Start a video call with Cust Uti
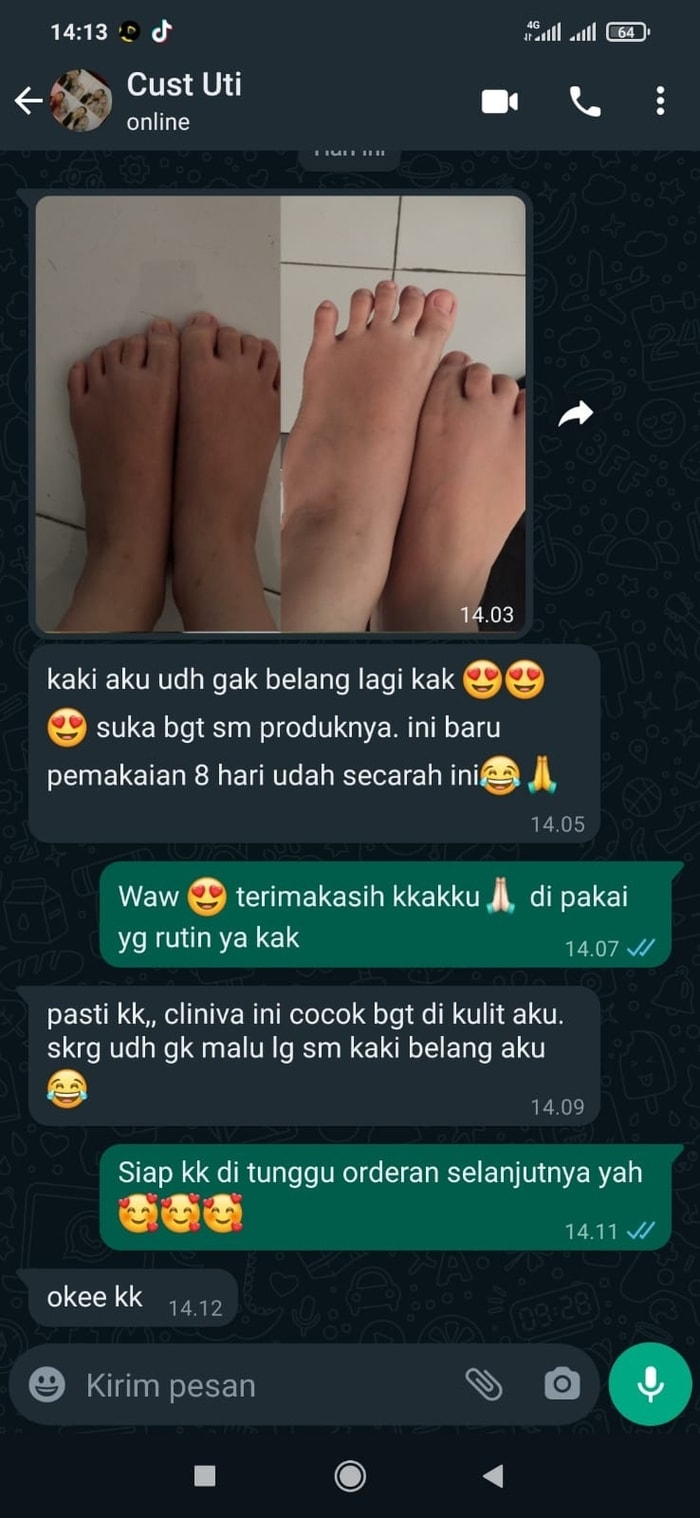 pyautogui.click(x=500, y=101)
